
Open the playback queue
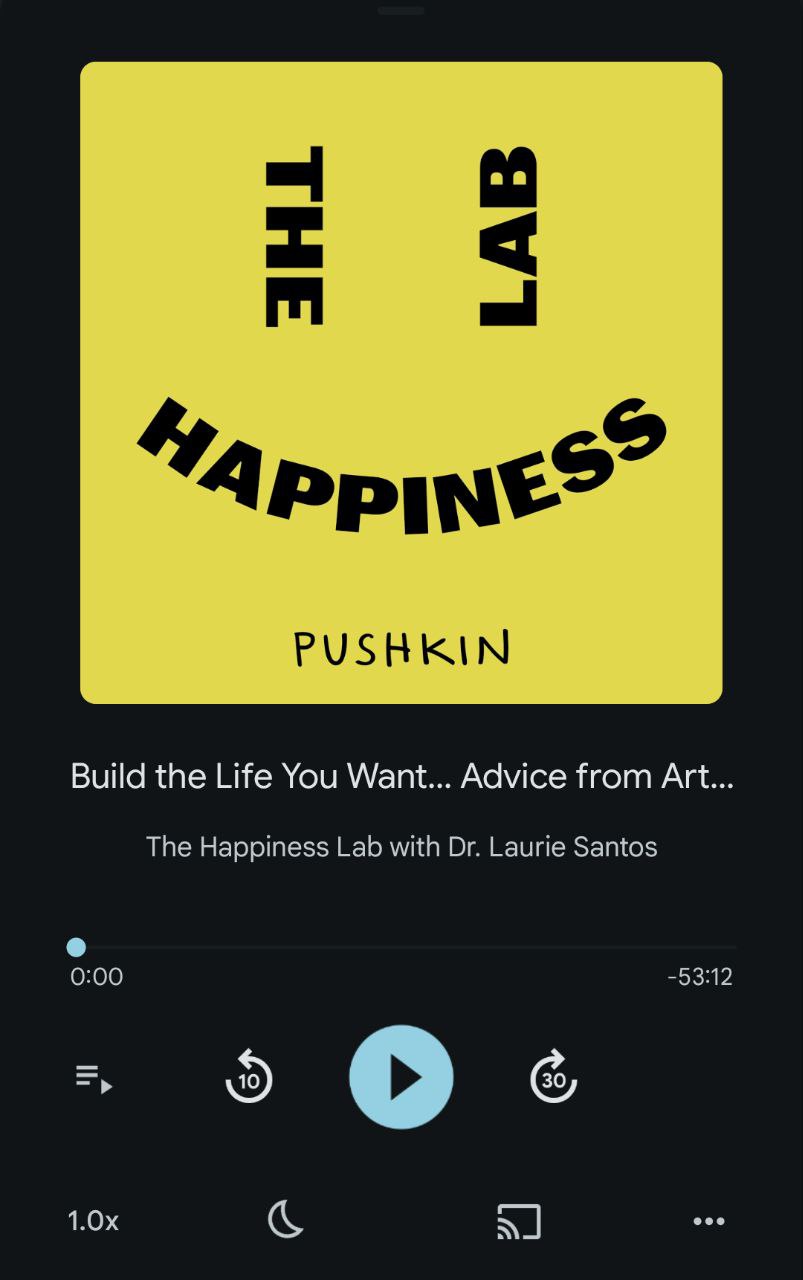94,1078
